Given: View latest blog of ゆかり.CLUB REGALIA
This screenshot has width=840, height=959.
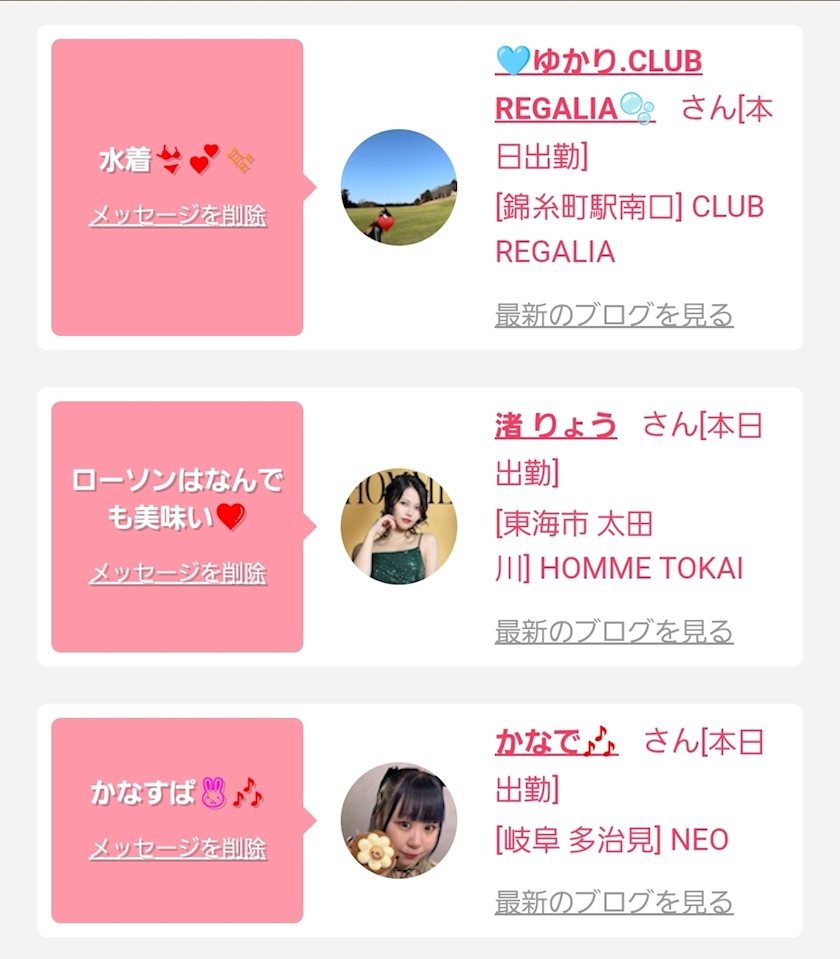Looking at the screenshot, I should point(614,315).
